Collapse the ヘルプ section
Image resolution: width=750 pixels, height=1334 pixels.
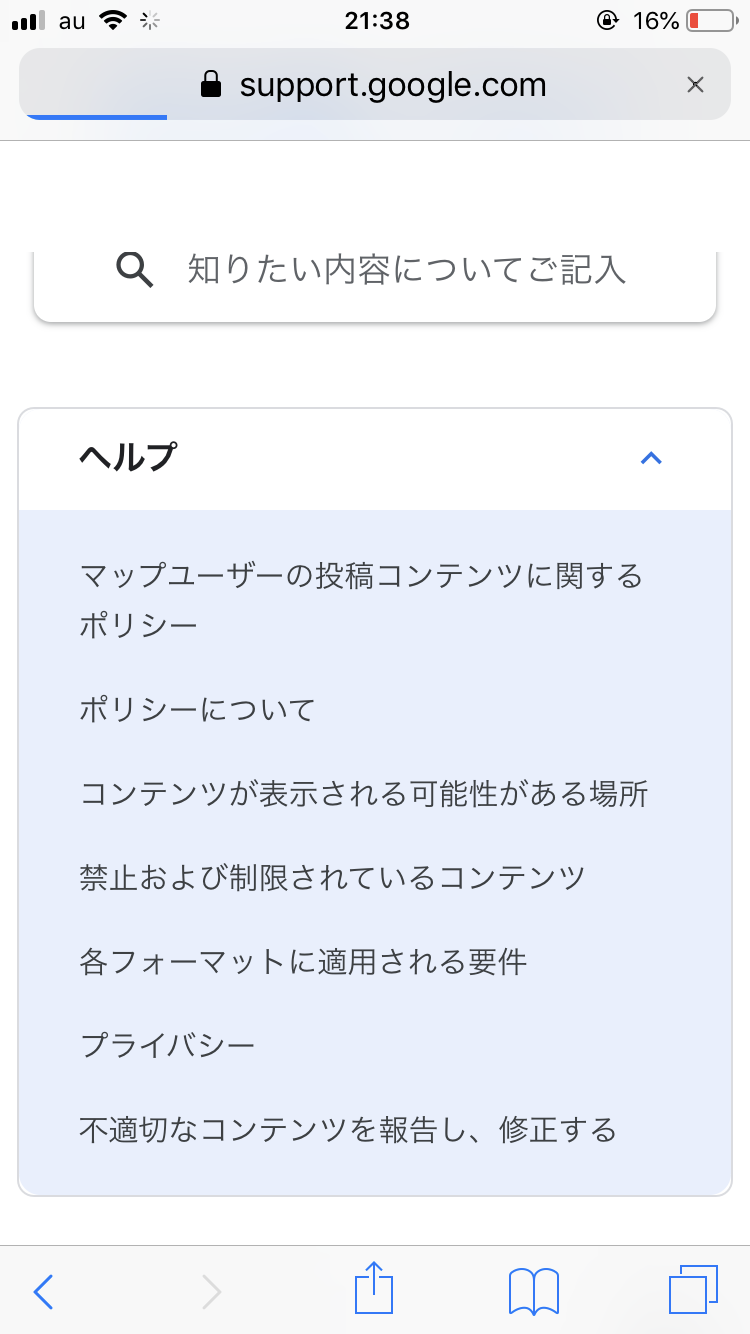[x=651, y=458]
